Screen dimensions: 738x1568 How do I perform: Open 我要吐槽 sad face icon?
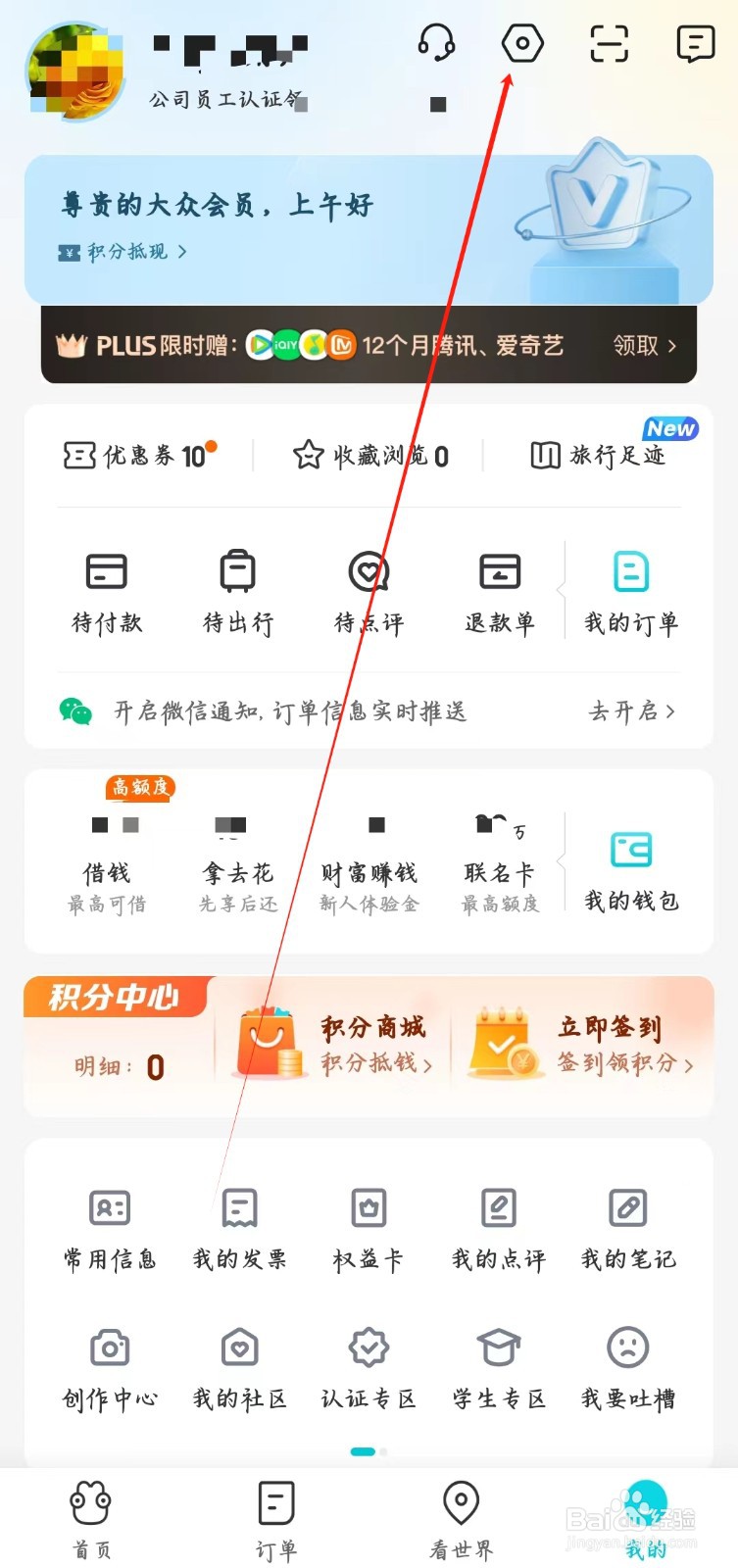pyautogui.click(x=628, y=1348)
